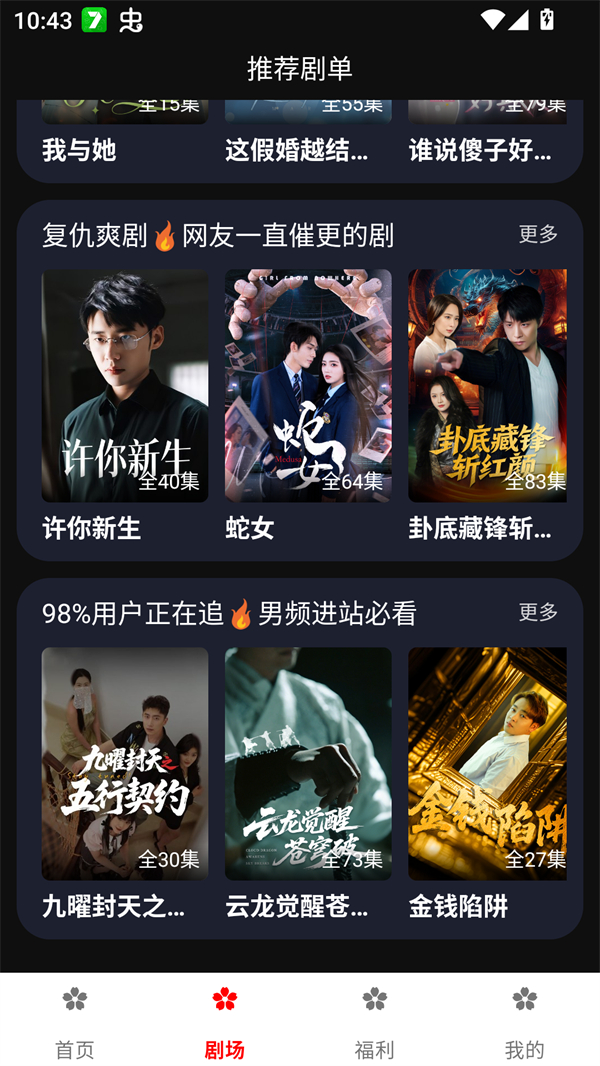Tap 更多 beside 复仇爽剧 section
The height and width of the screenshot is (1066, 600).
tap(538, 234)
